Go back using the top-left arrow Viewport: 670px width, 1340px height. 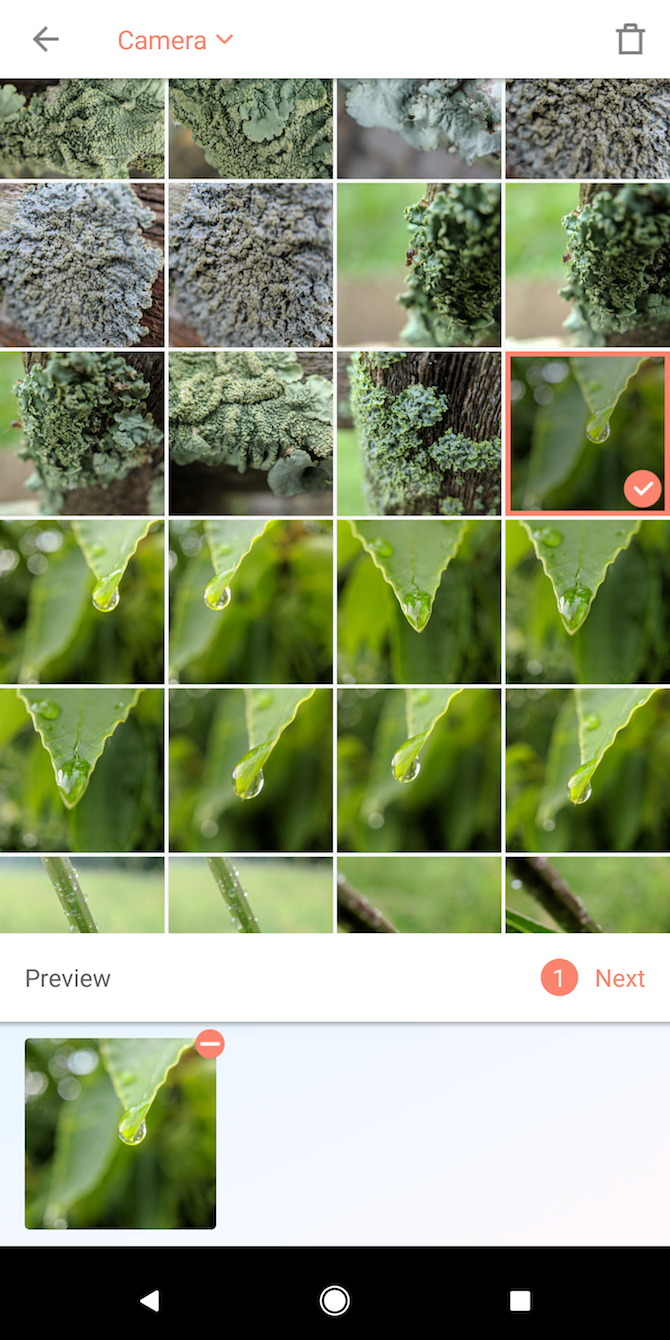45,40
